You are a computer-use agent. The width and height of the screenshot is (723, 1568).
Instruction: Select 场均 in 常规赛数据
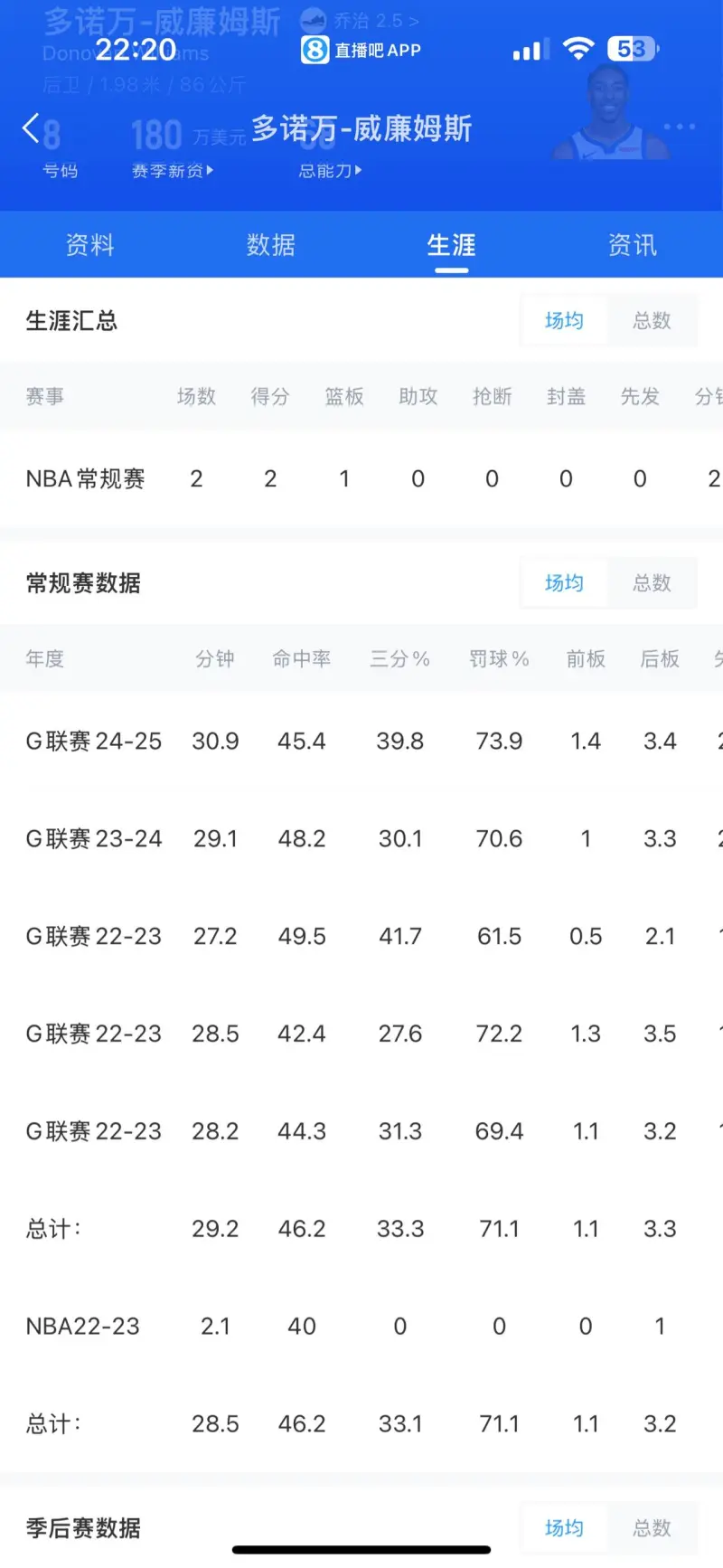tap(564, 583)
